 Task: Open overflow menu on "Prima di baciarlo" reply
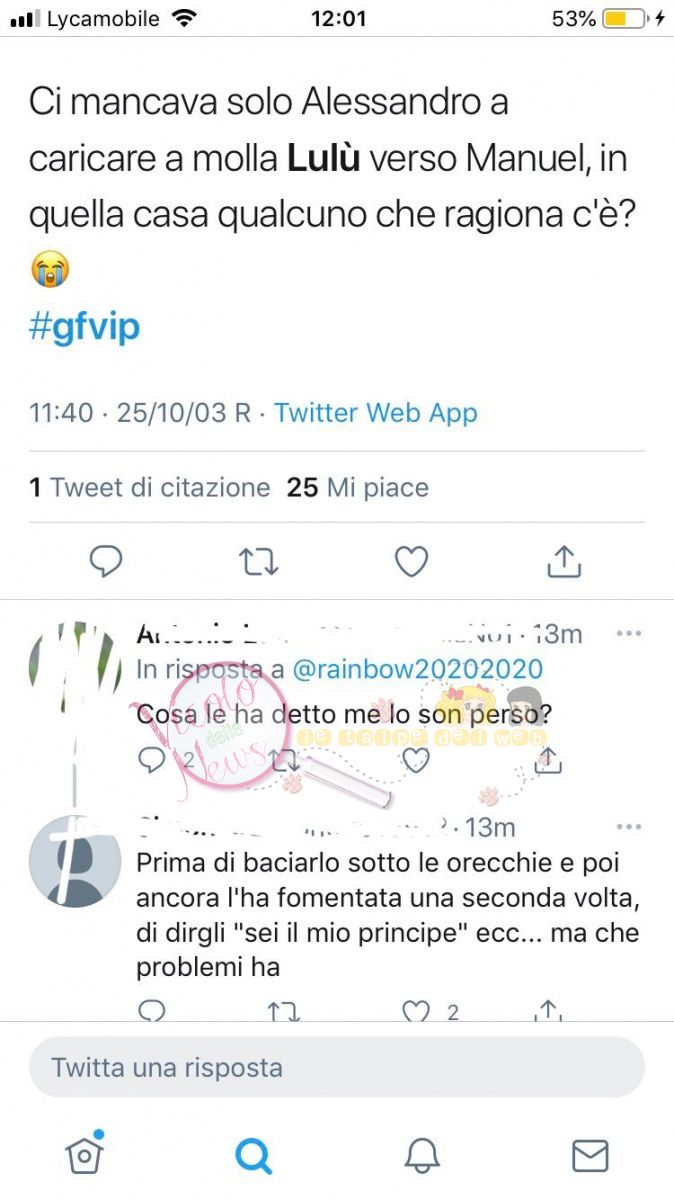click(x=629, y=827)
